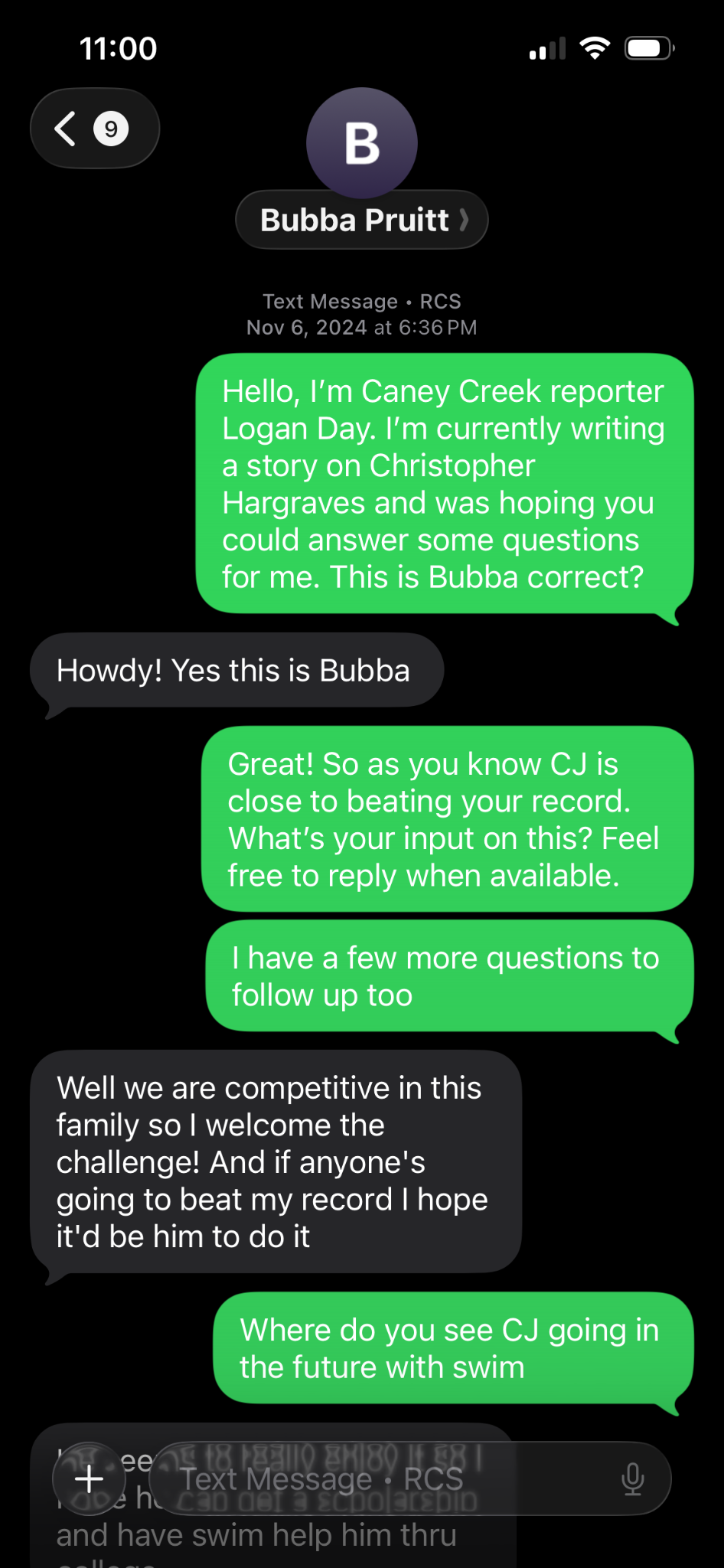The image size is (724, 1568).
Task: Start voice dictation with the microphone
Action: [632, 1478]
